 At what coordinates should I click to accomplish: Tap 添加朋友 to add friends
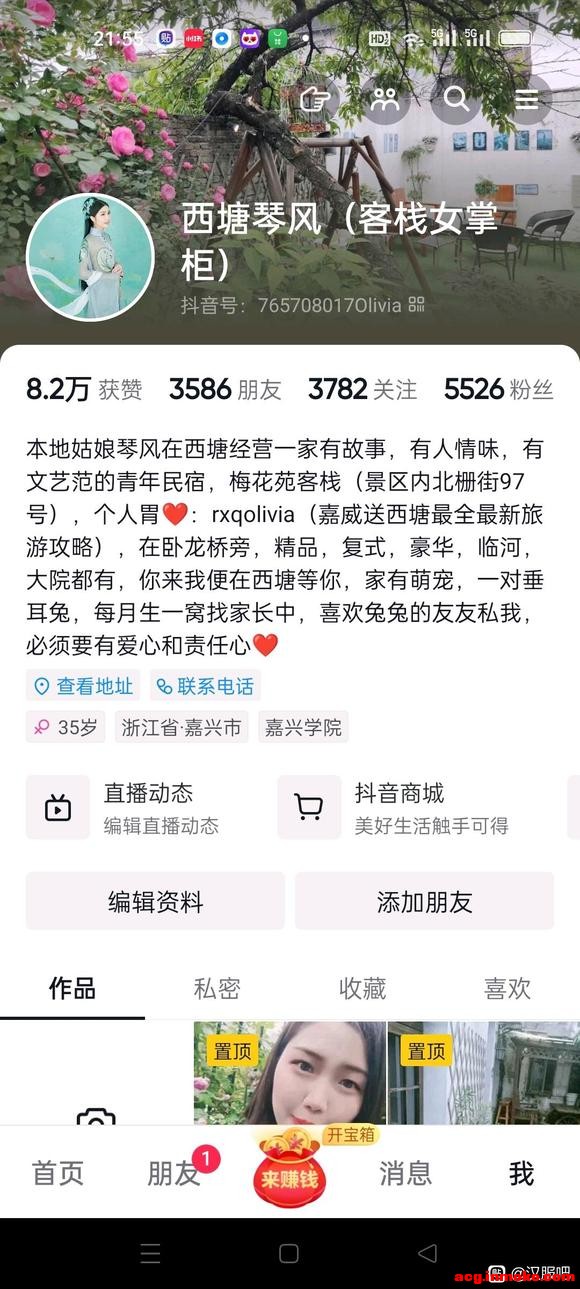(x=424, y=901)
